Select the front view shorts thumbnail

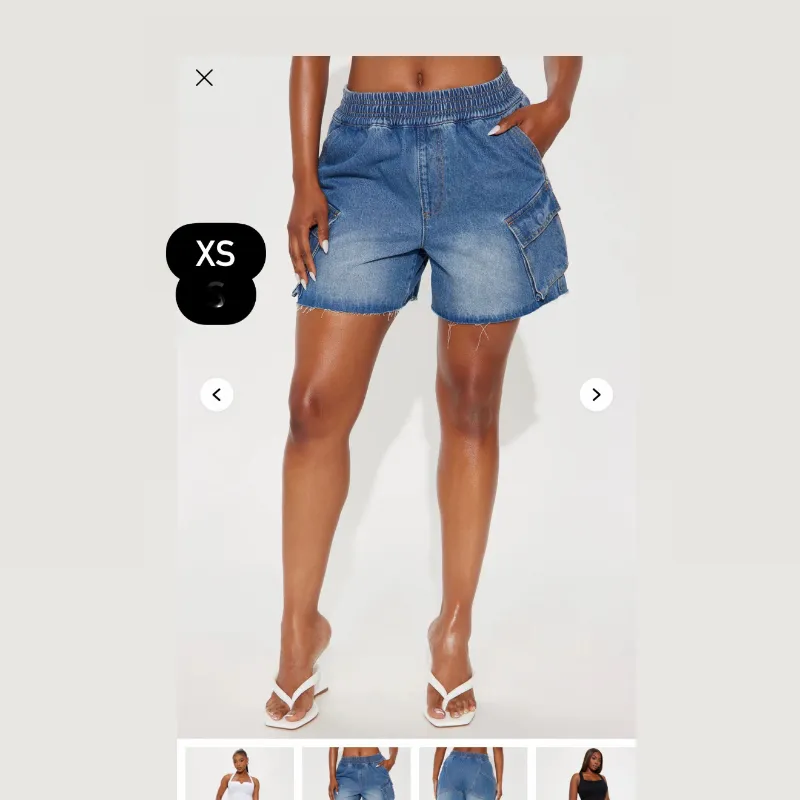[x=356, y=774]
